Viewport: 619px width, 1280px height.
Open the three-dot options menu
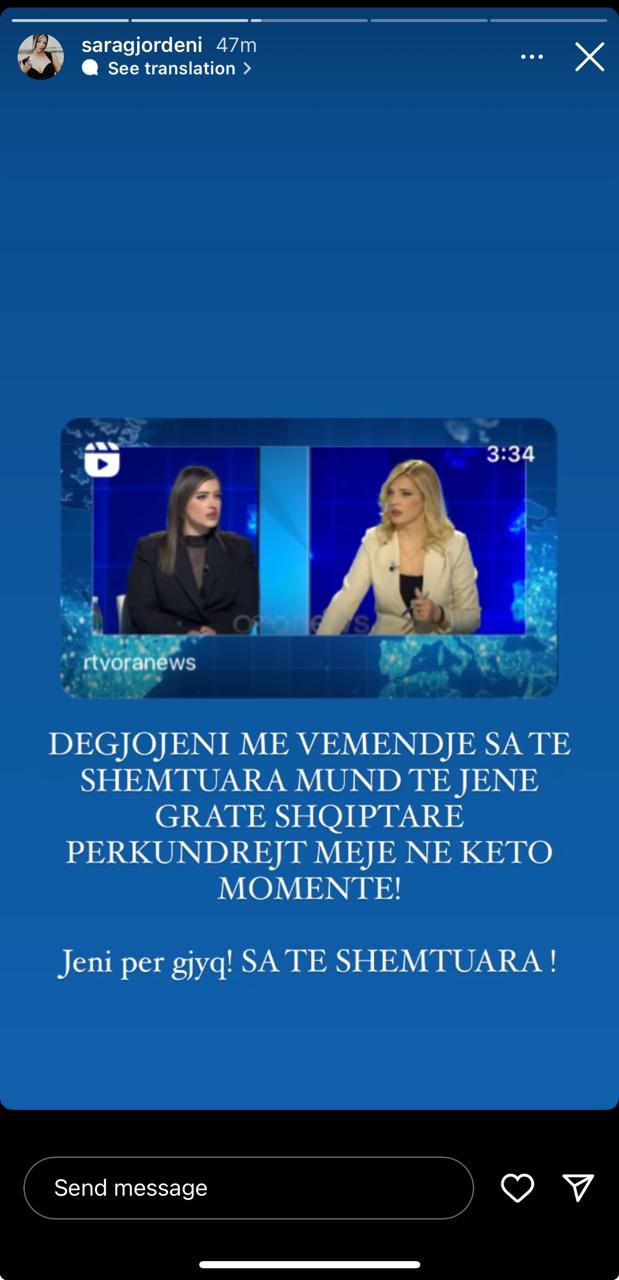[532, 57]
